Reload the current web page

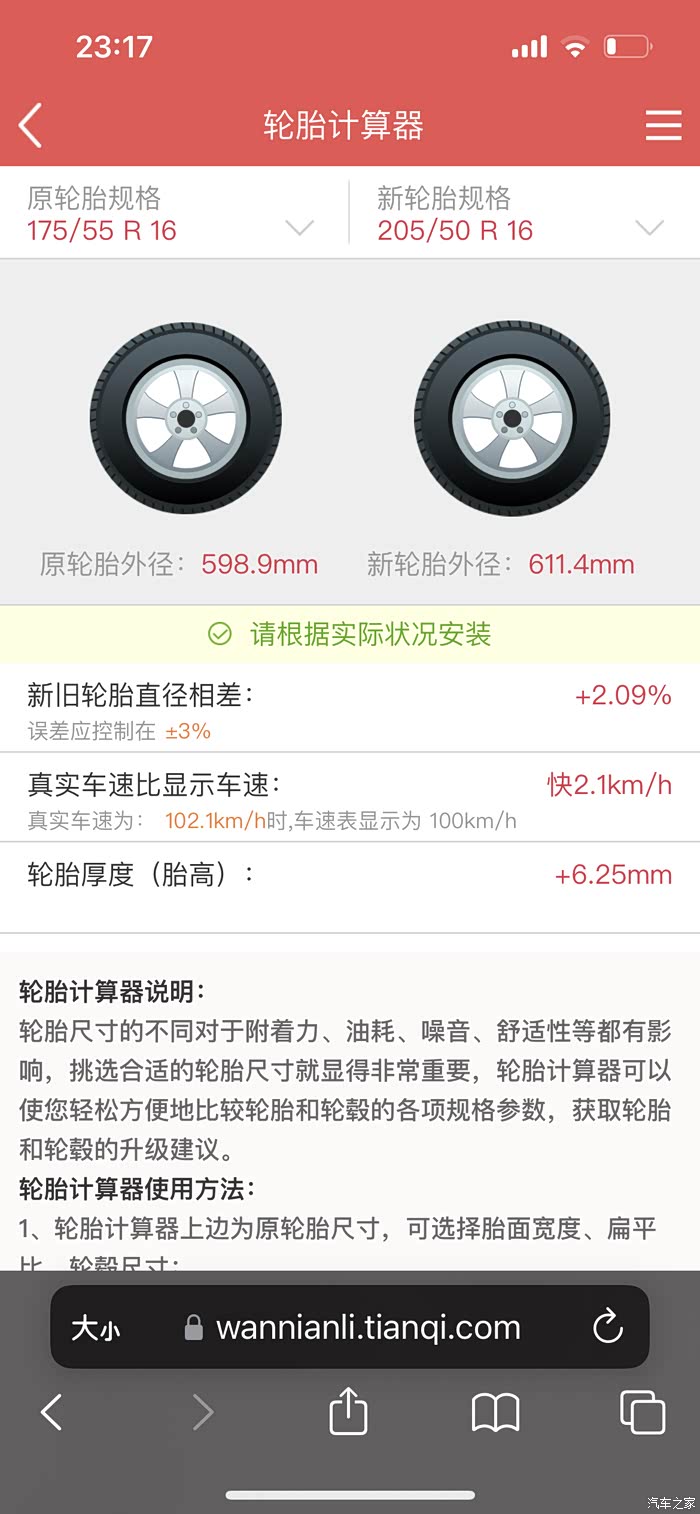click(x=607, y=1328)
